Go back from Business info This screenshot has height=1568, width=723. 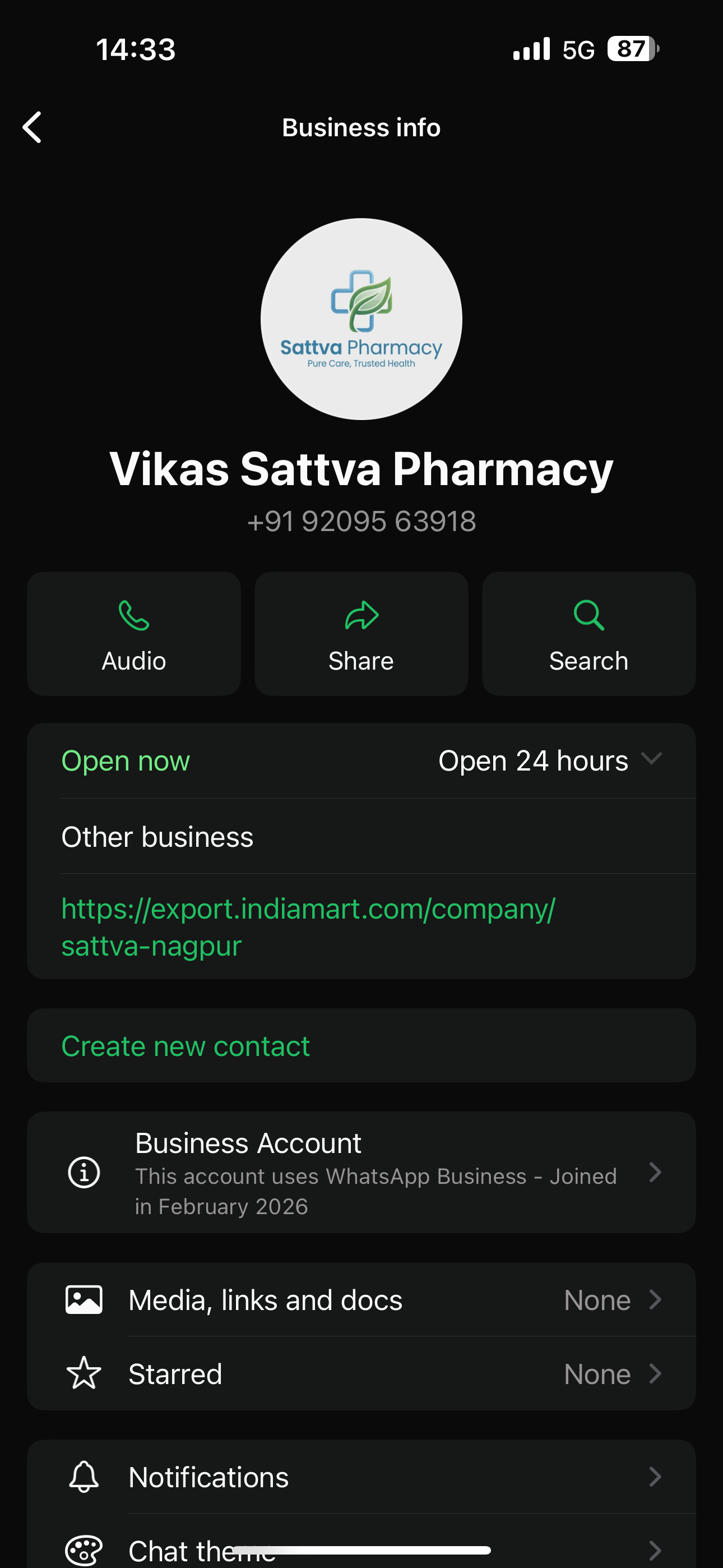33,127
